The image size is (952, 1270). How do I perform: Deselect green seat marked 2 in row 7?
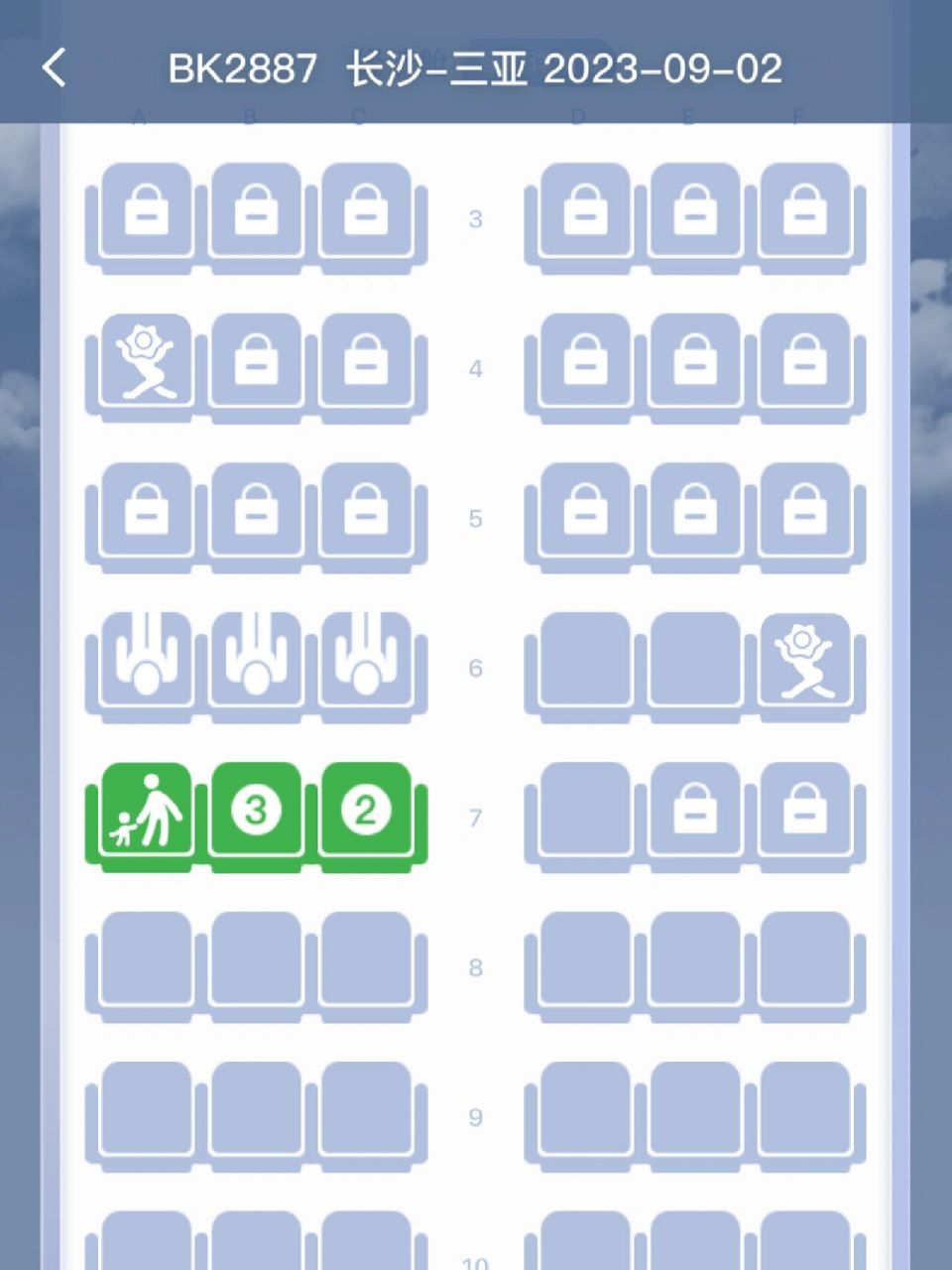[366, 813]
